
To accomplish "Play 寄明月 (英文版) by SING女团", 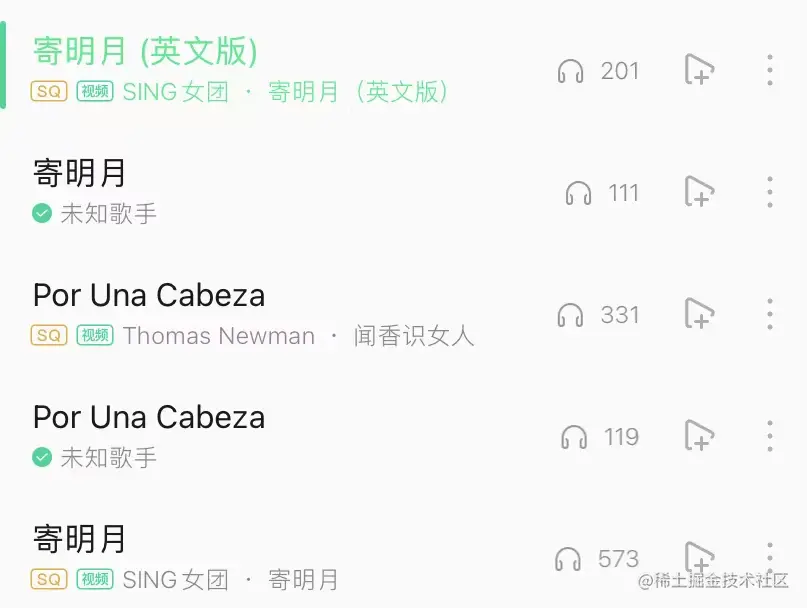I will tap(146, 51).
